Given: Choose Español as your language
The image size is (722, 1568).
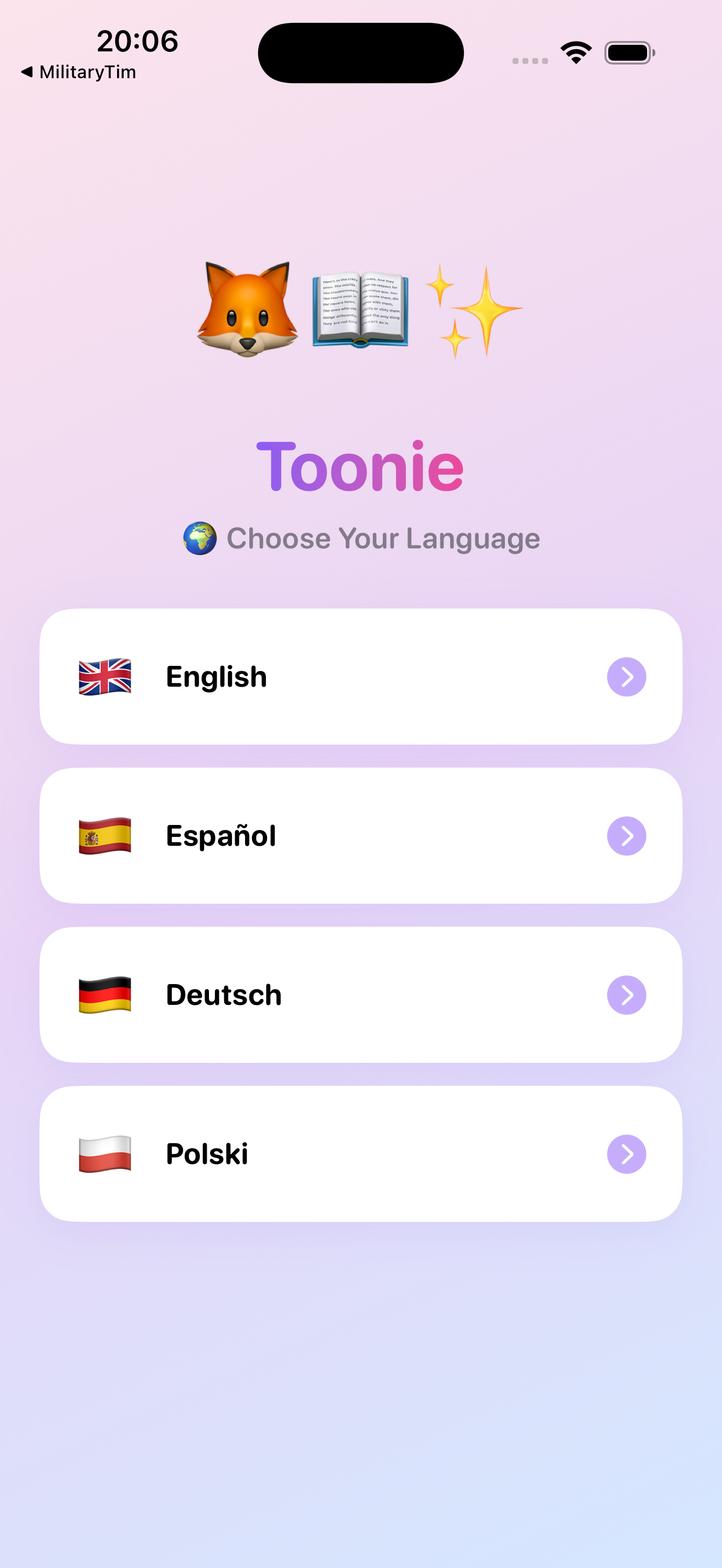Looking at the screenshot, I should pos(361,836).
